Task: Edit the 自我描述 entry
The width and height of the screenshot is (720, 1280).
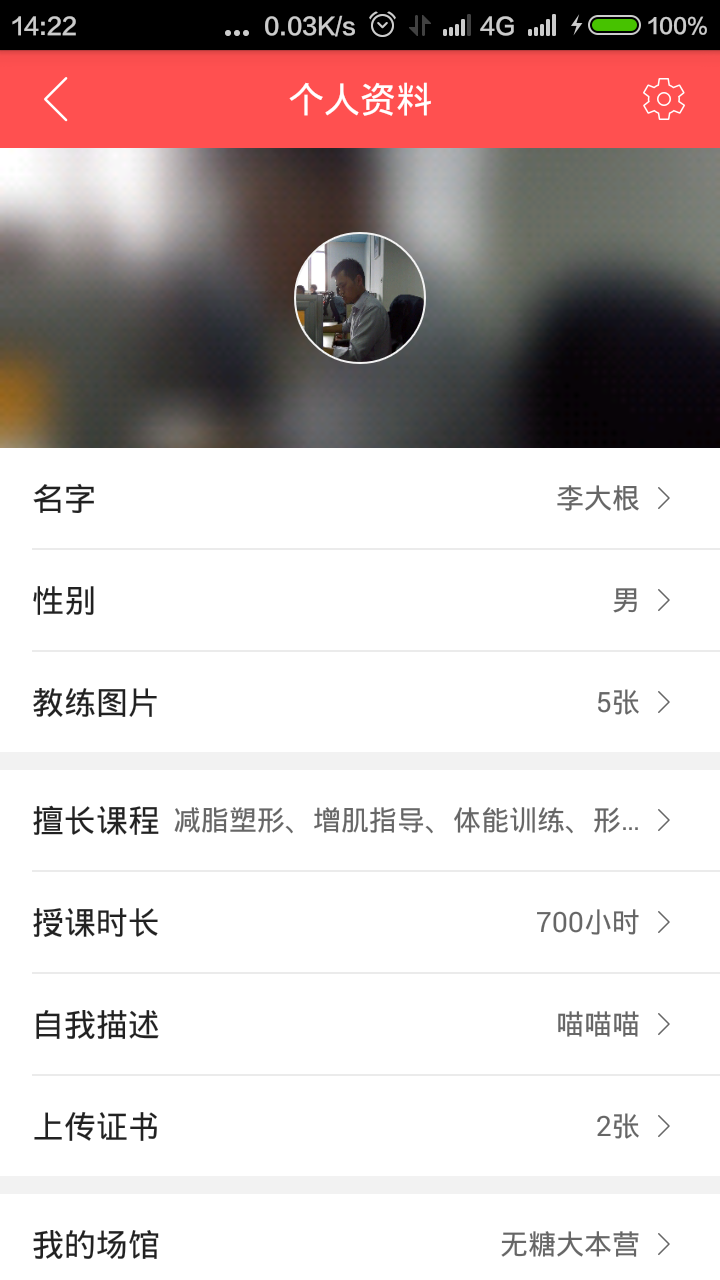Action: coord(360,1025)
